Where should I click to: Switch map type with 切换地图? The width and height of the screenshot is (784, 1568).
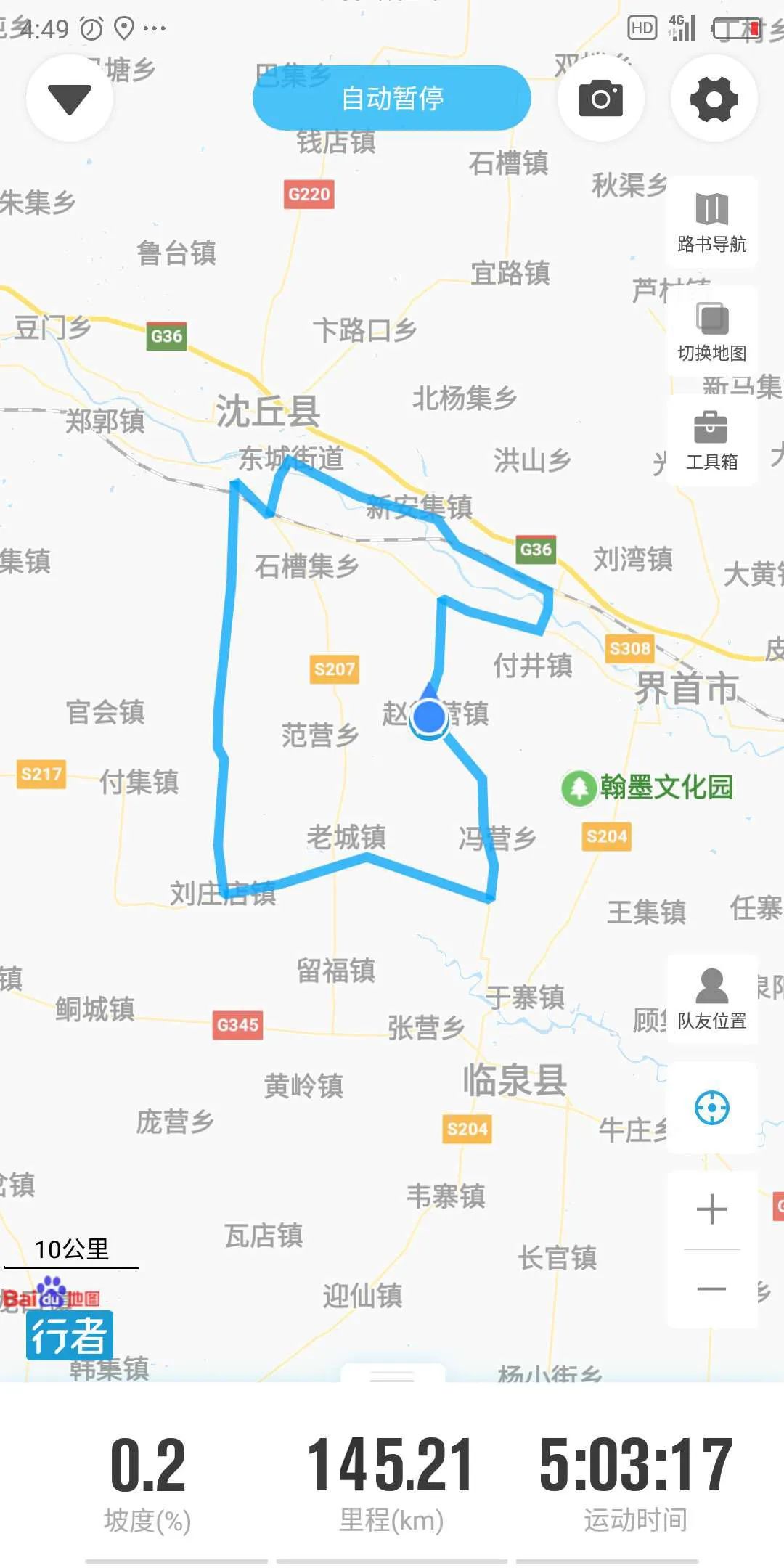coord(711,332)
